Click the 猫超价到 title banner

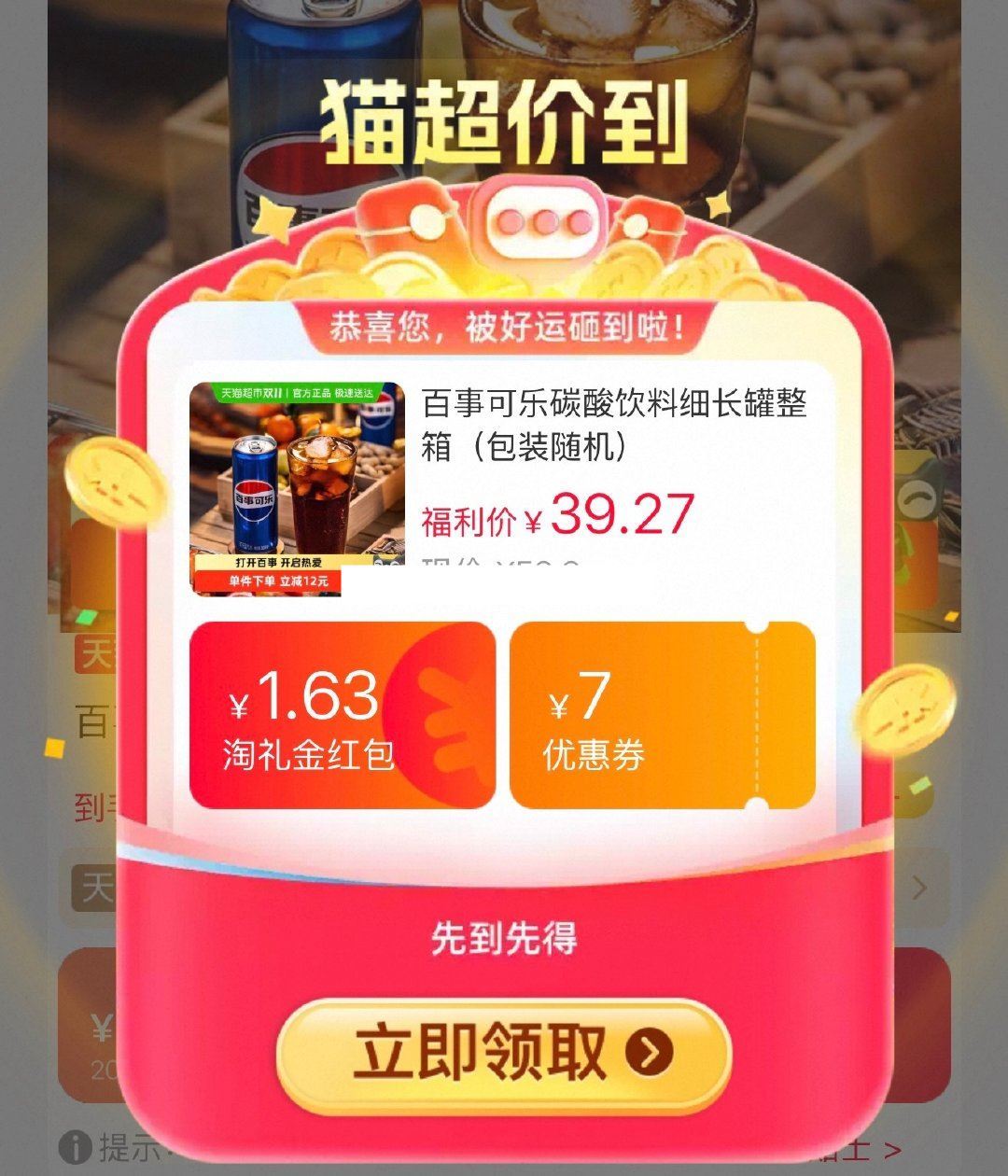[x=504, y=119]
